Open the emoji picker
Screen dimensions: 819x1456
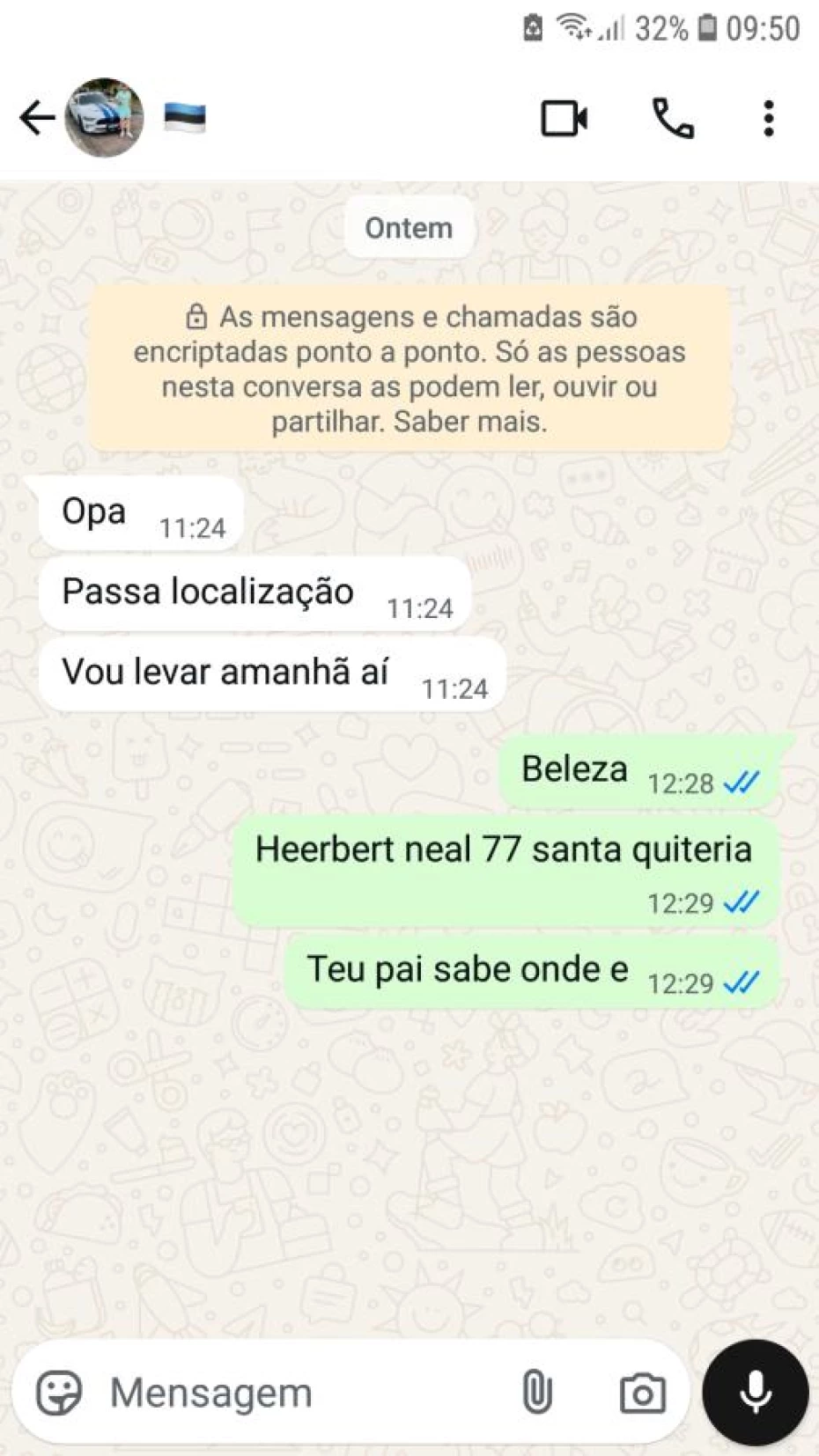(x=59, y=1393)
